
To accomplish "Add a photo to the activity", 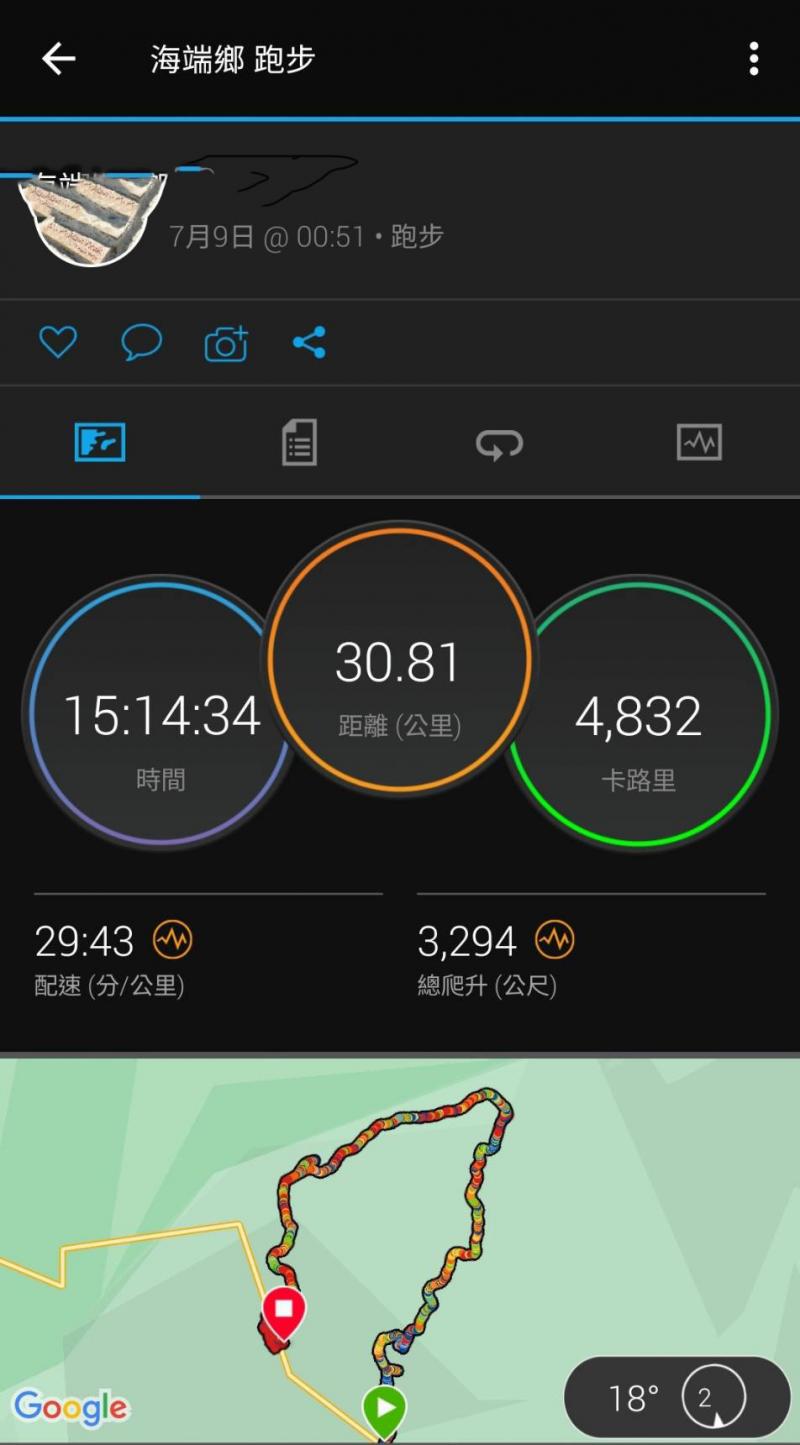I will click(226, 343).
